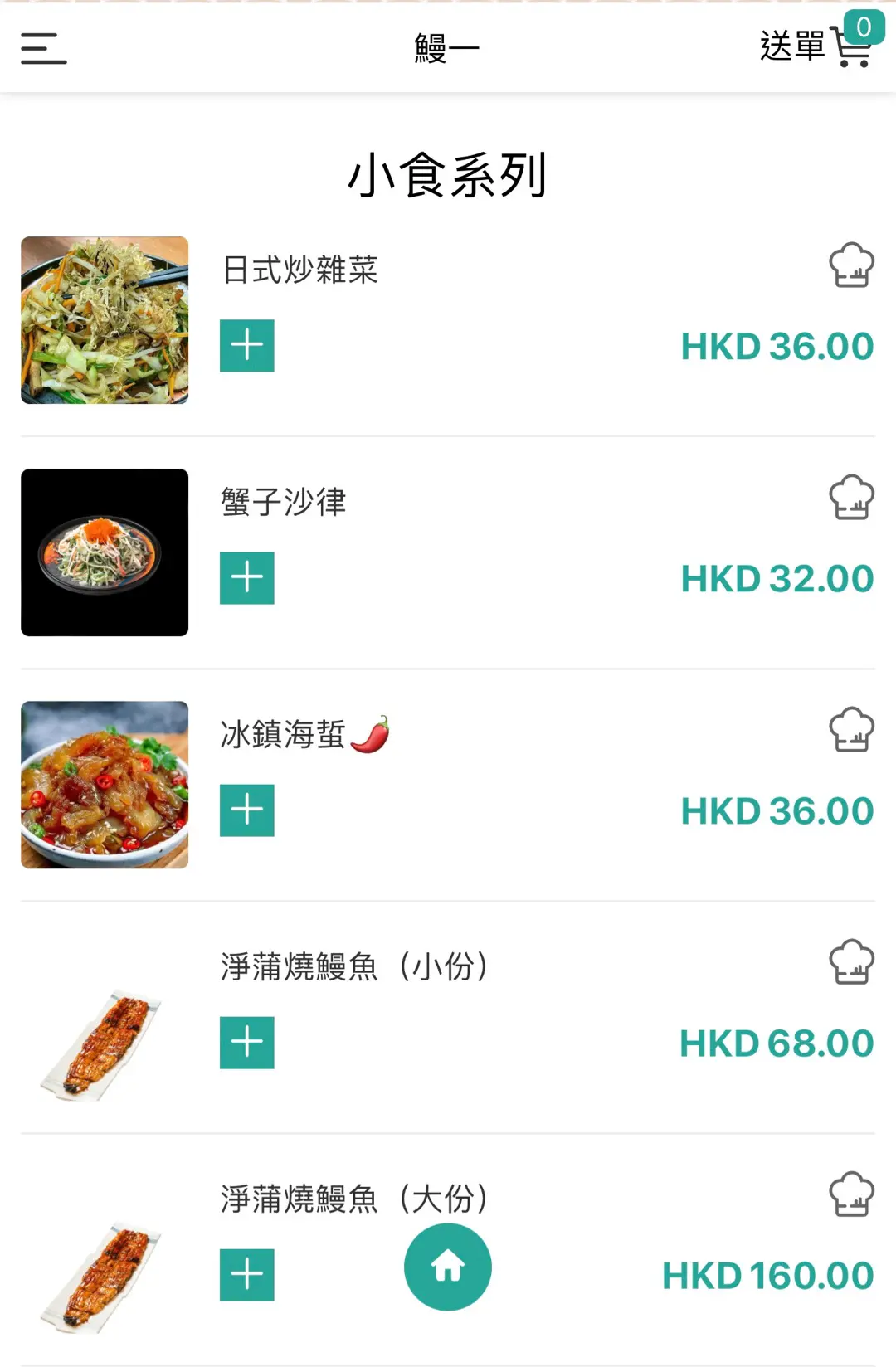
Task: Add 淨蒲燒鰻魚（小份）to the order
Action: (246, 1042)
